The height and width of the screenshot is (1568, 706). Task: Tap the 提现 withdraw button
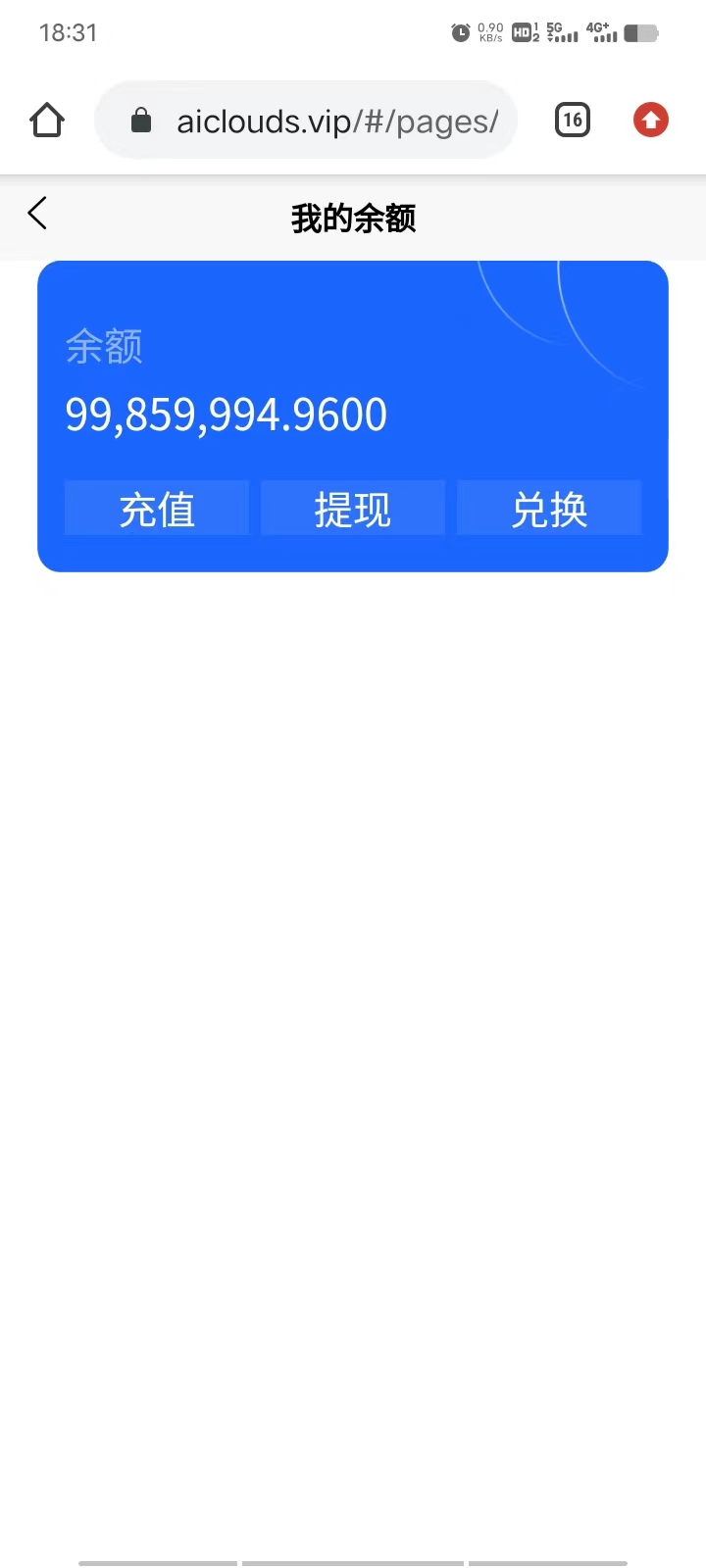click(353, 509)
